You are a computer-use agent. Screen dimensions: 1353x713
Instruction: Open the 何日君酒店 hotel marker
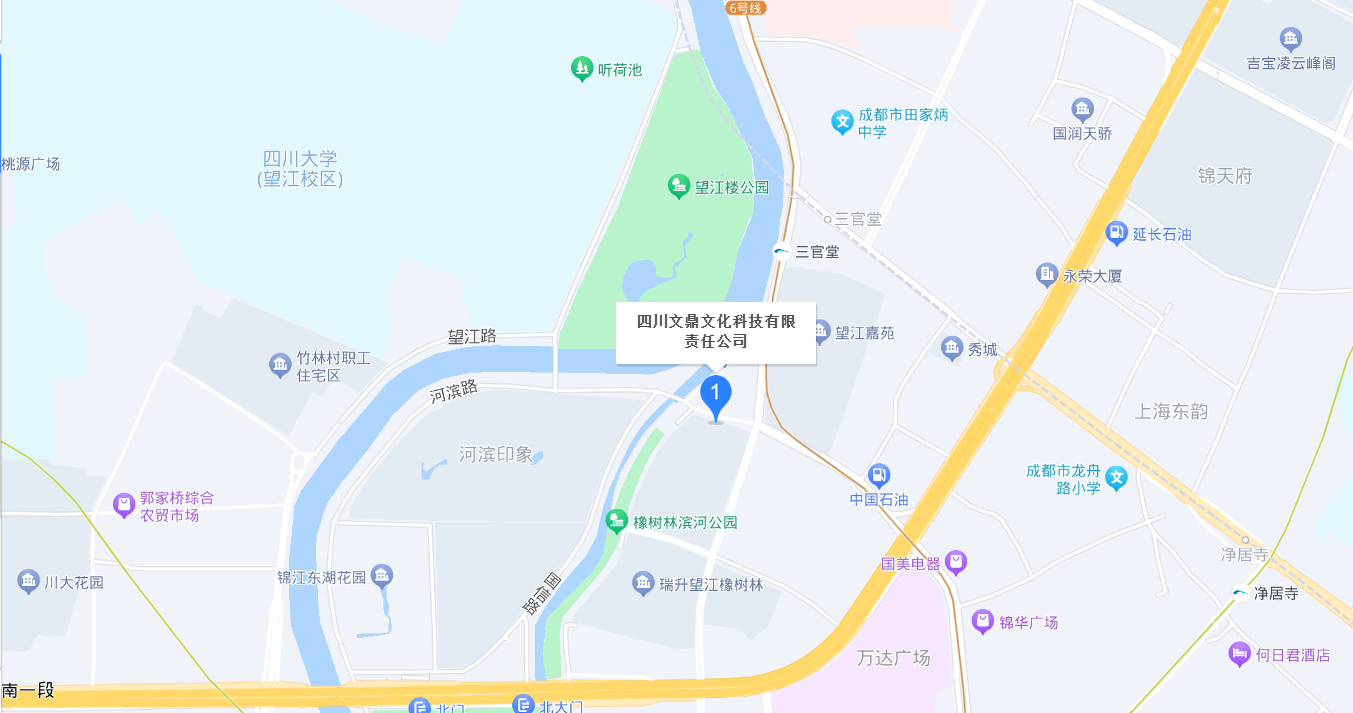pyautogui.click(x=1240, y=655)
